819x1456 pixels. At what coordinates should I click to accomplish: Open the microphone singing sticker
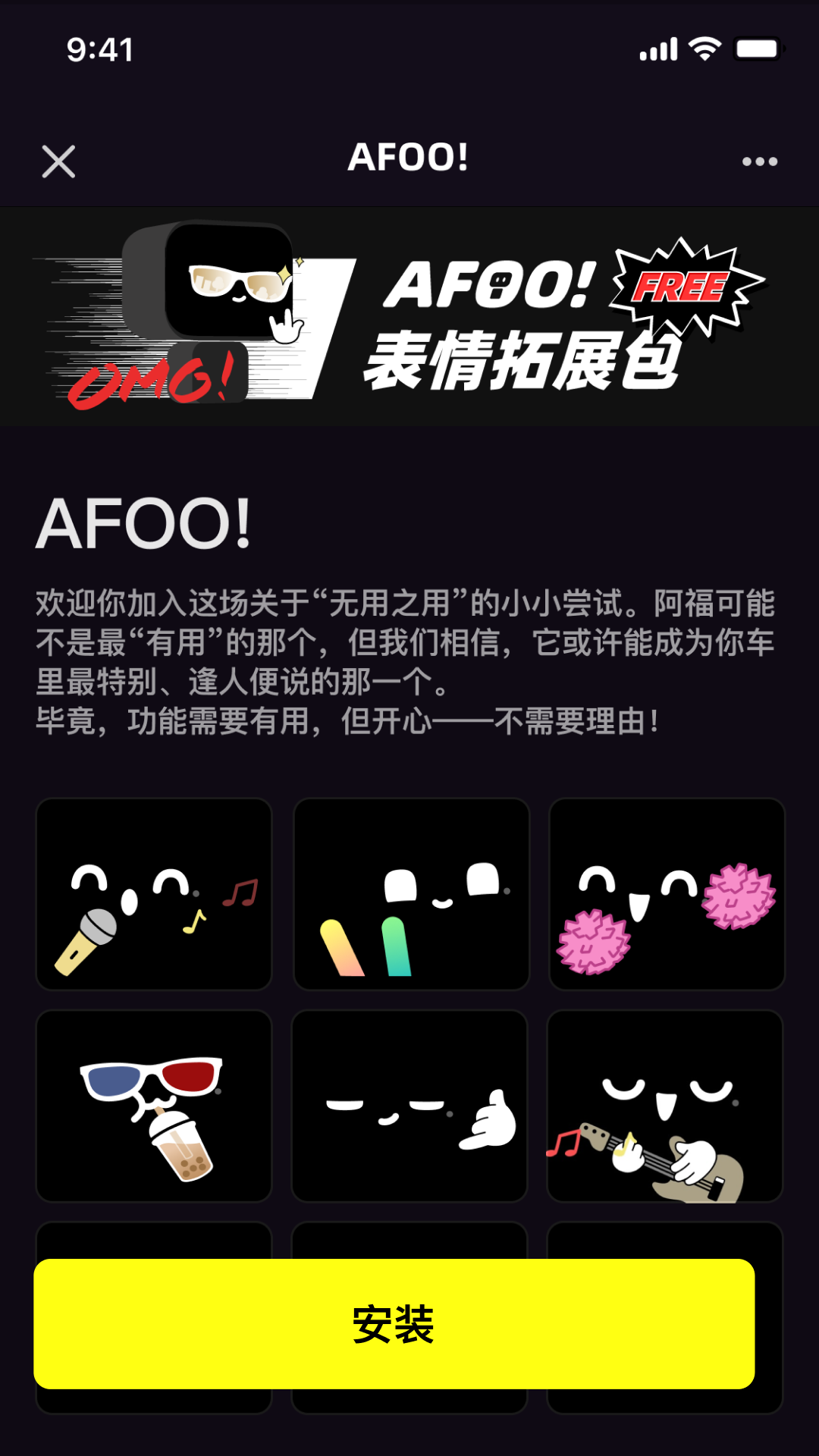(153, 895)
